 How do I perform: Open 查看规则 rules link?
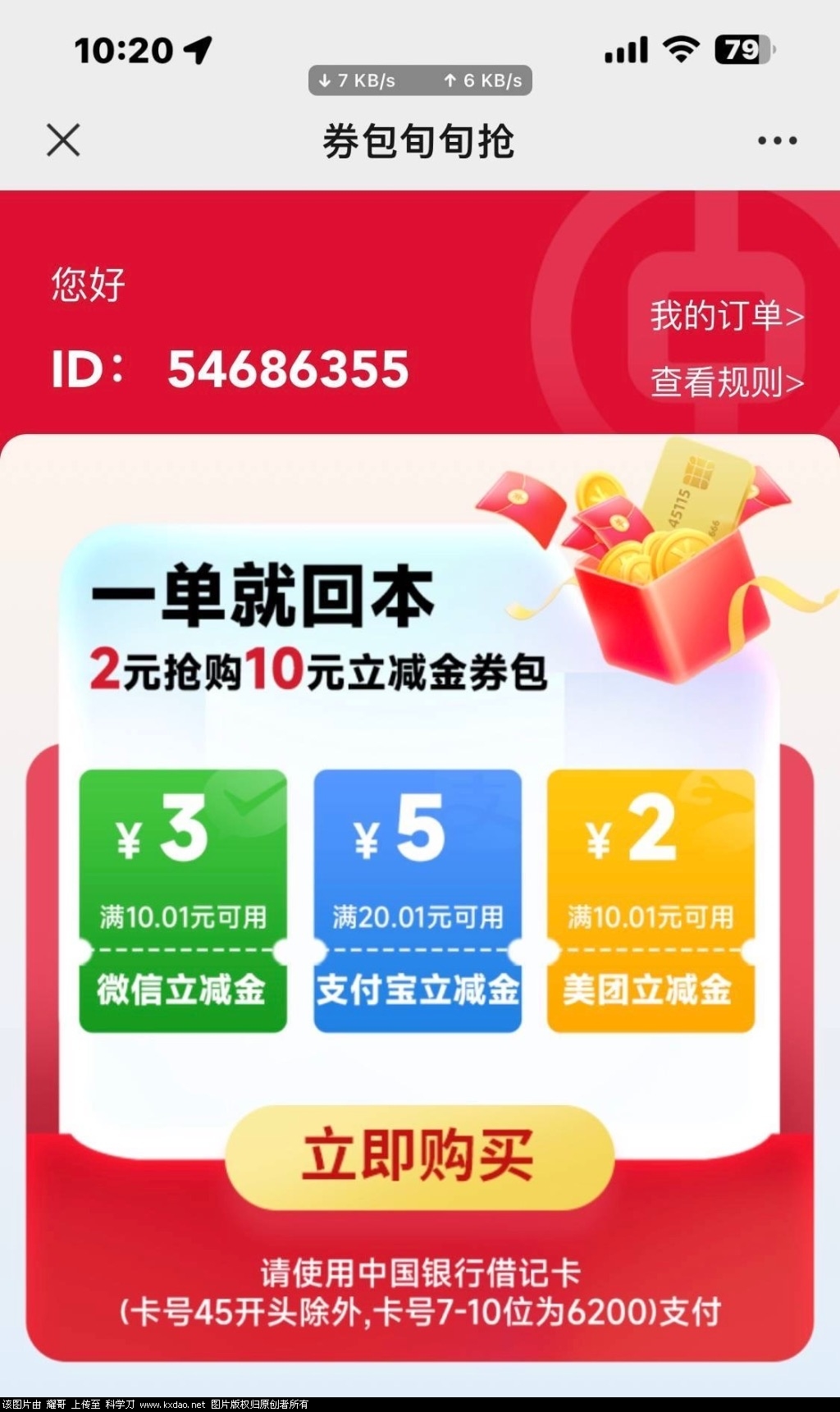point(726,382)
